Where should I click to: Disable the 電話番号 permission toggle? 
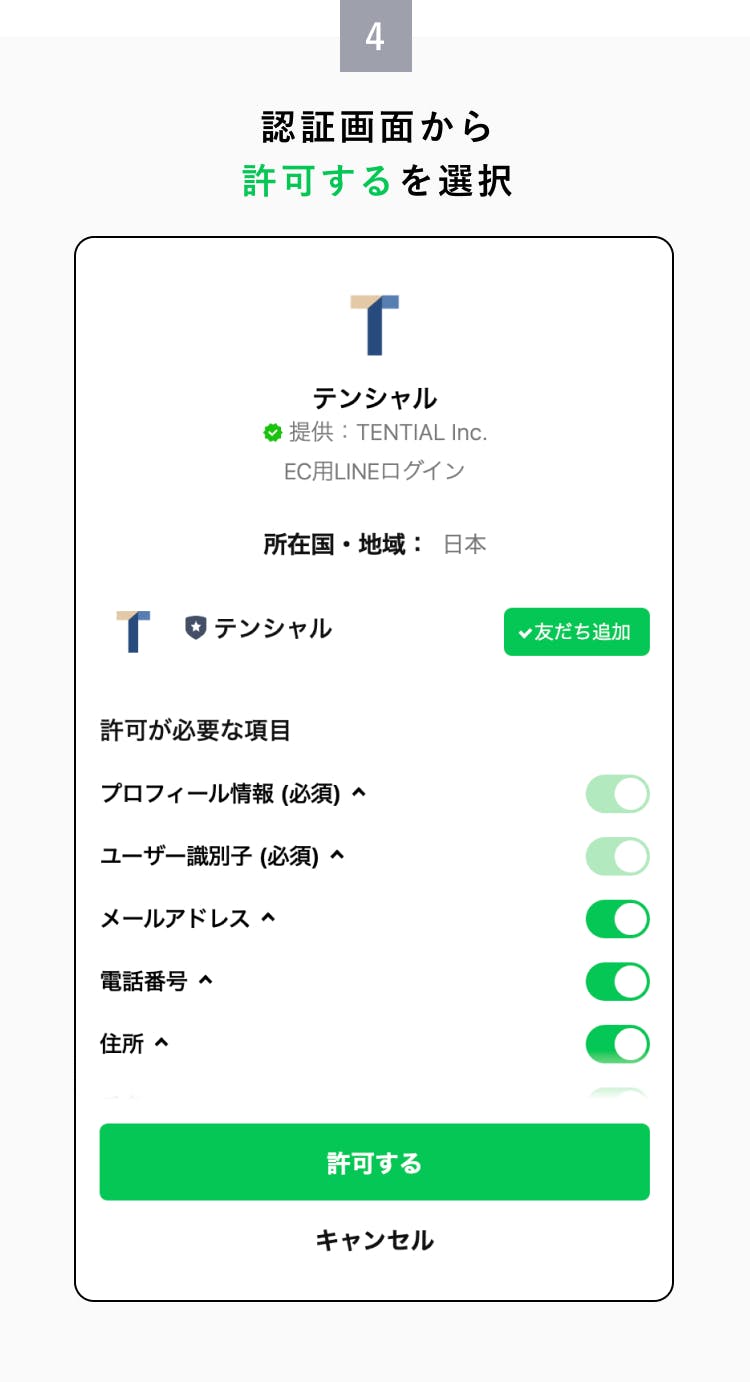(x=617, y=981)
